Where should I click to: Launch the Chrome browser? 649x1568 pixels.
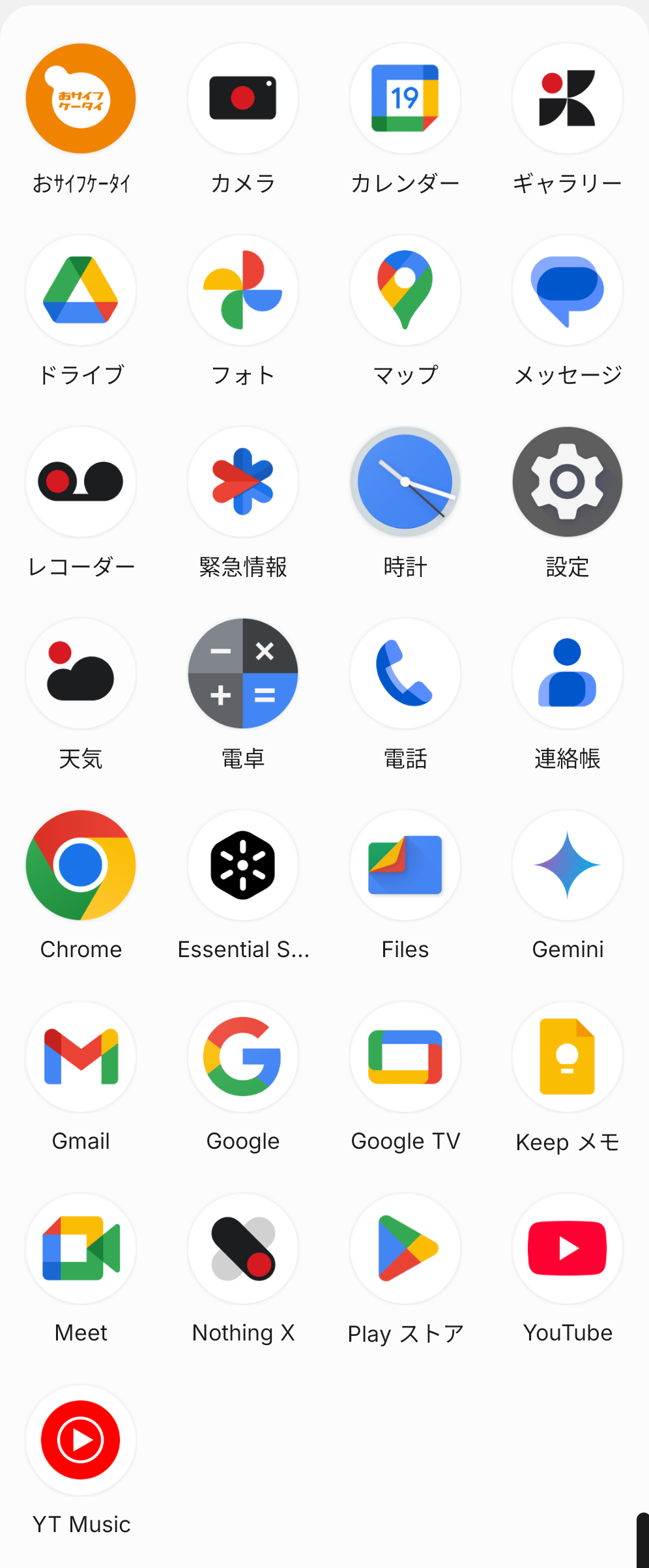click(81, 865)
